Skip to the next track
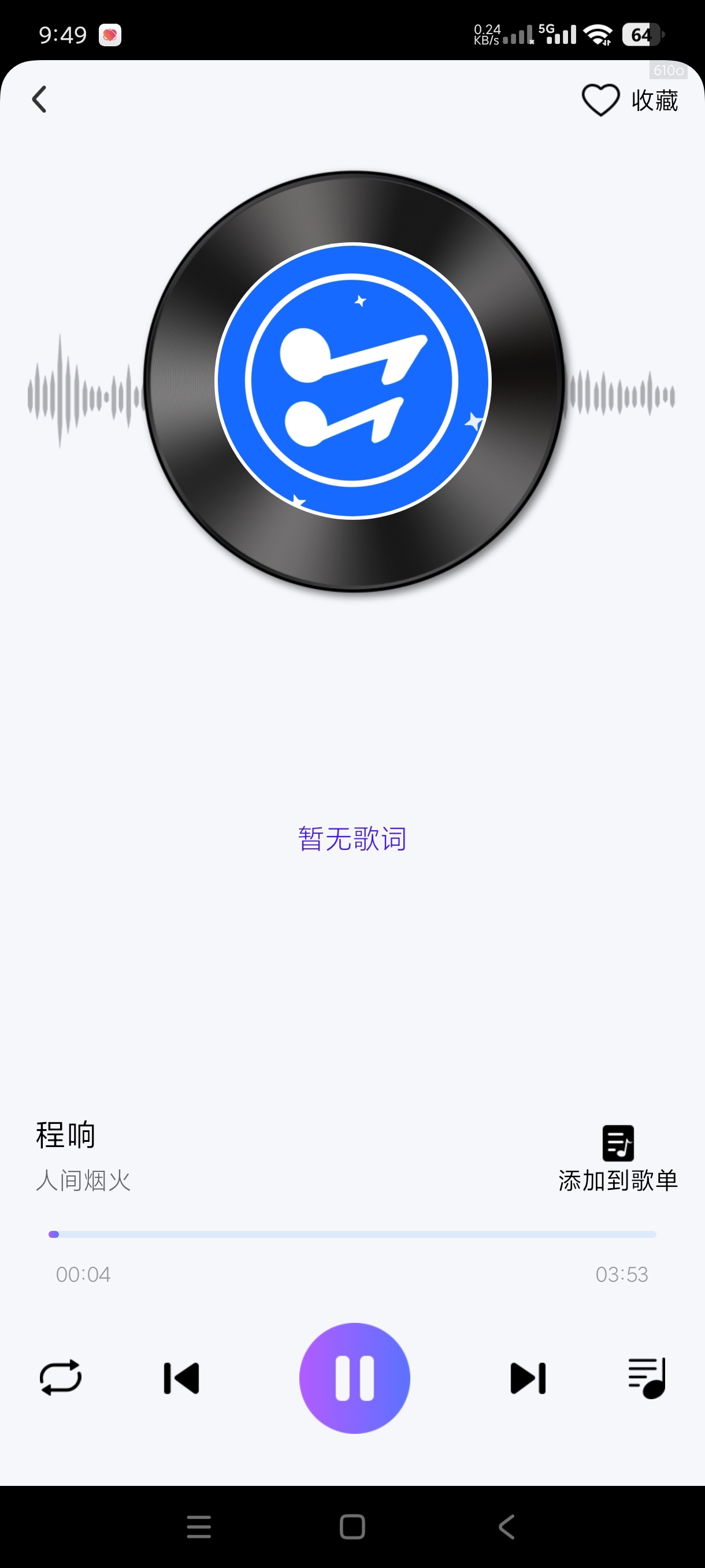This screenshot has height=1568, width=705. coord(528,1378)
